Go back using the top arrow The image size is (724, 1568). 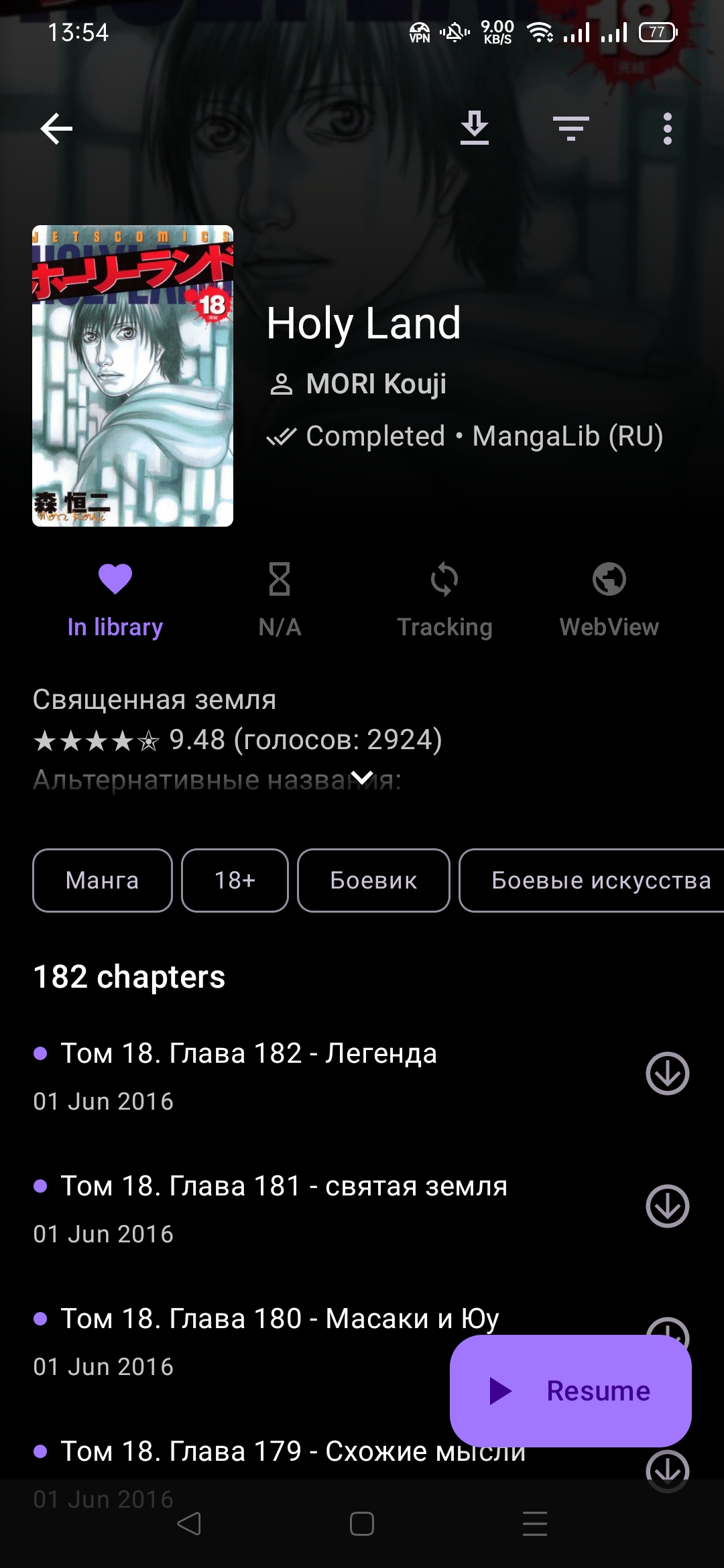[x=56, y=129]
